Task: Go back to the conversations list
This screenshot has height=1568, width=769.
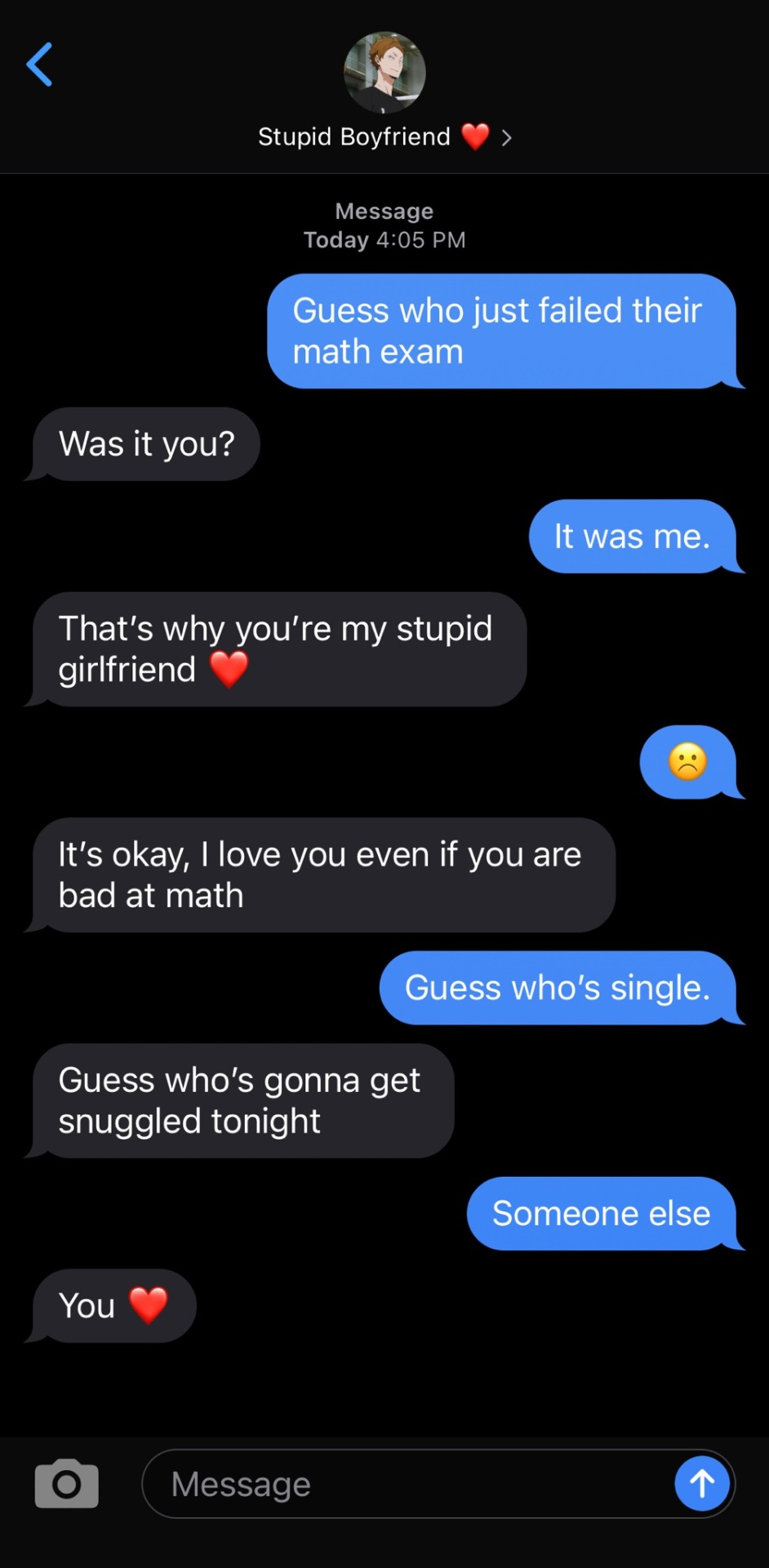Action: [39, 65]
